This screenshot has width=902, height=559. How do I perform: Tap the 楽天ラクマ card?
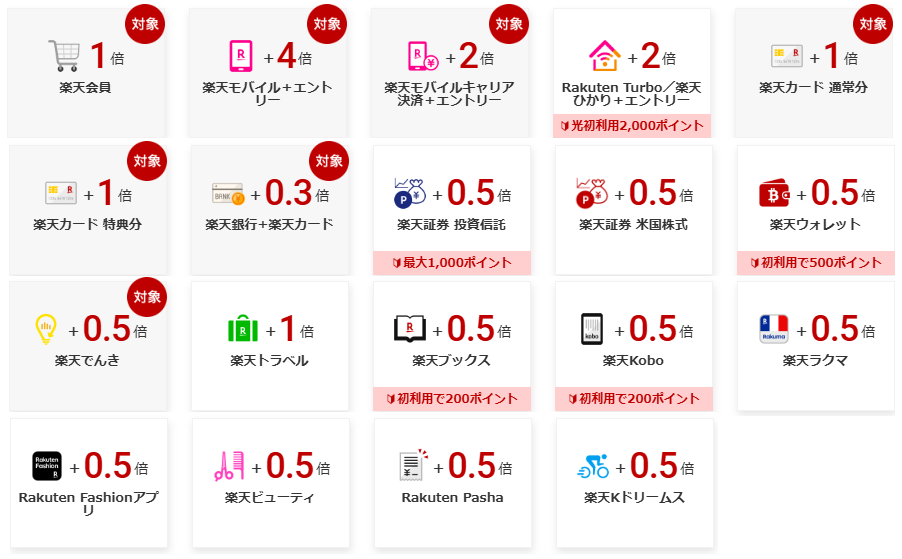[815, 345]
